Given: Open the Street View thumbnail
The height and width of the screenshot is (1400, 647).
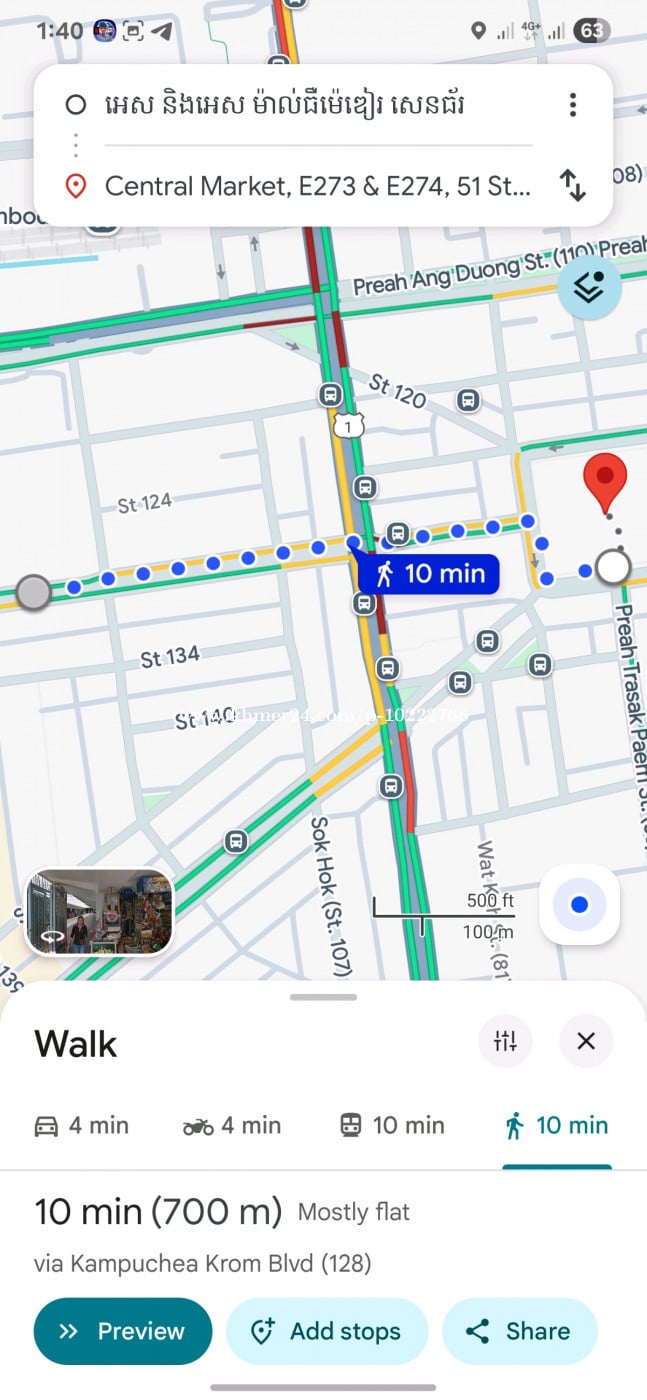Looking at the screenshot, I should click(99, 911).
